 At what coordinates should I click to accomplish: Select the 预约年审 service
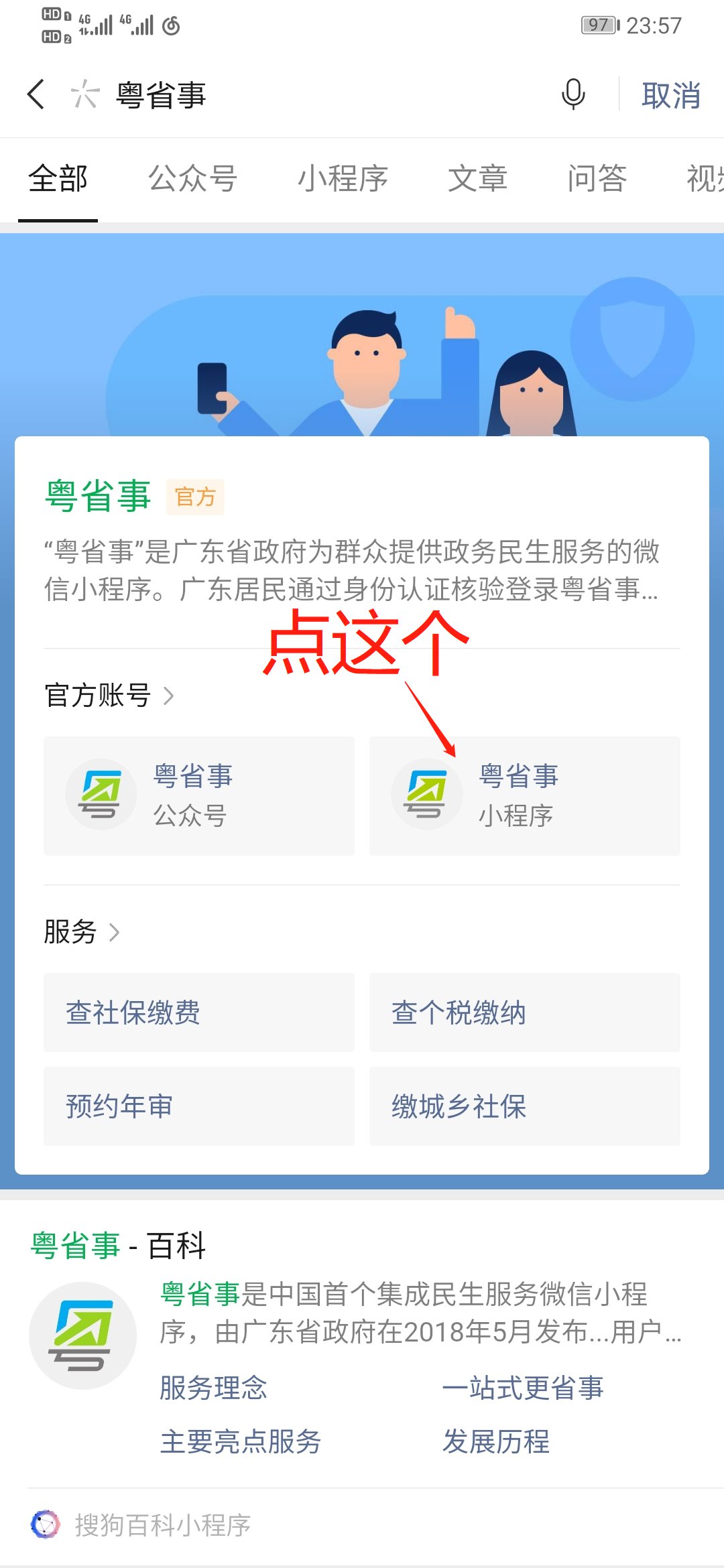coord(198,1106)
